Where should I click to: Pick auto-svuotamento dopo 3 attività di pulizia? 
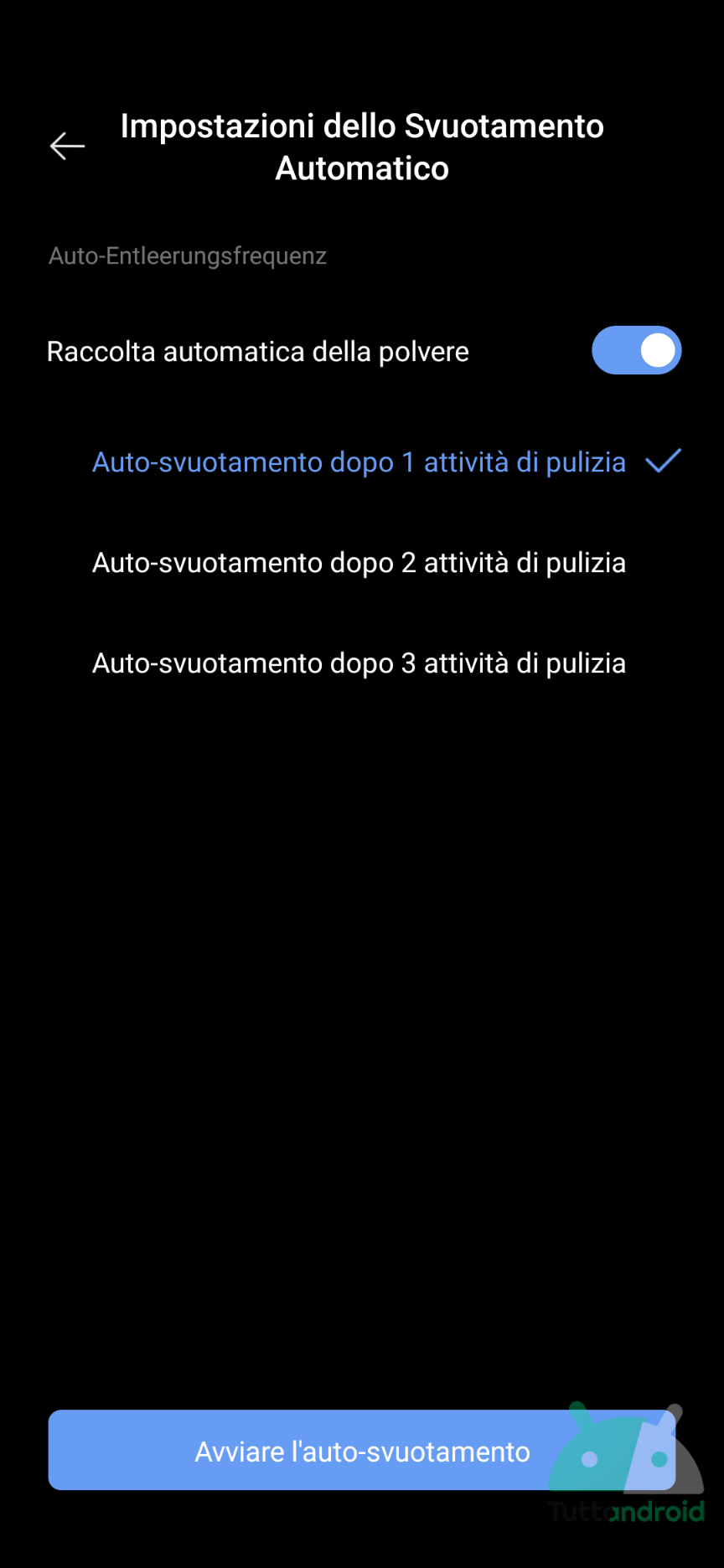click(x=362, y=663)
